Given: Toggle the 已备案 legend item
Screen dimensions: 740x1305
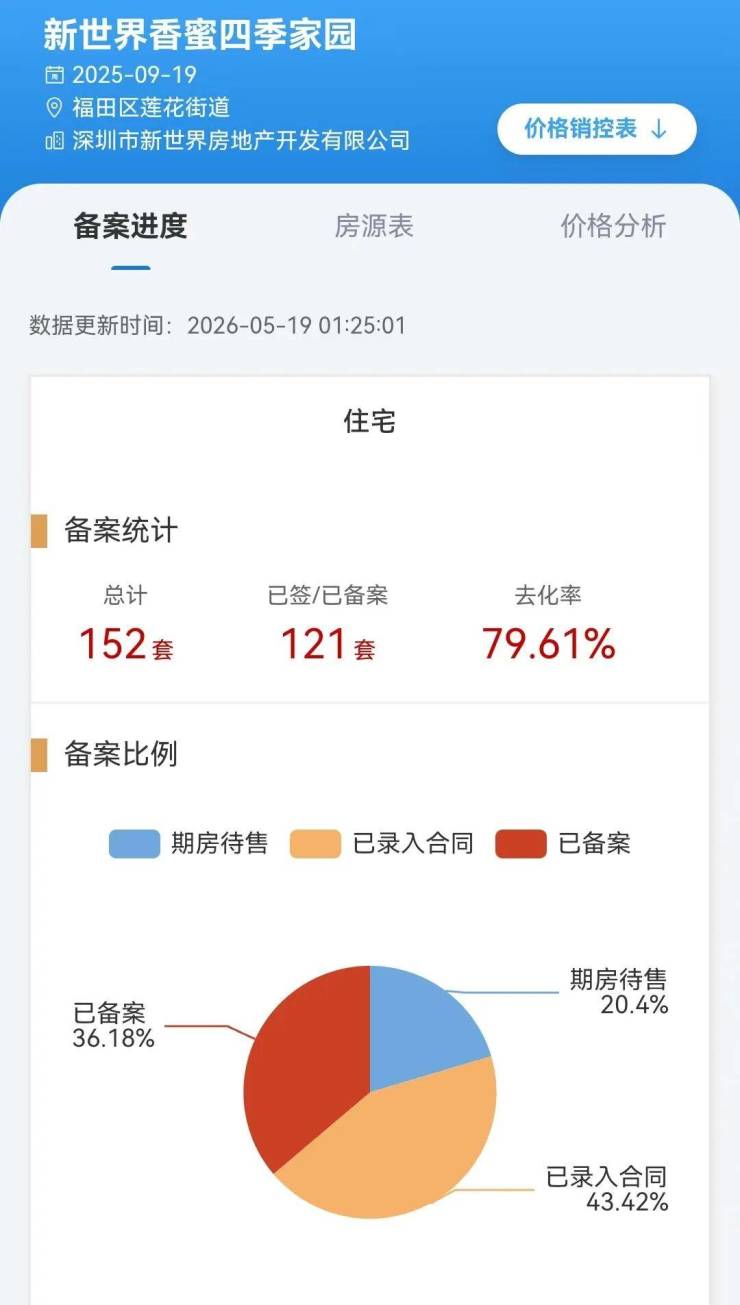Looking at the screenshot, I should point(563,844).
